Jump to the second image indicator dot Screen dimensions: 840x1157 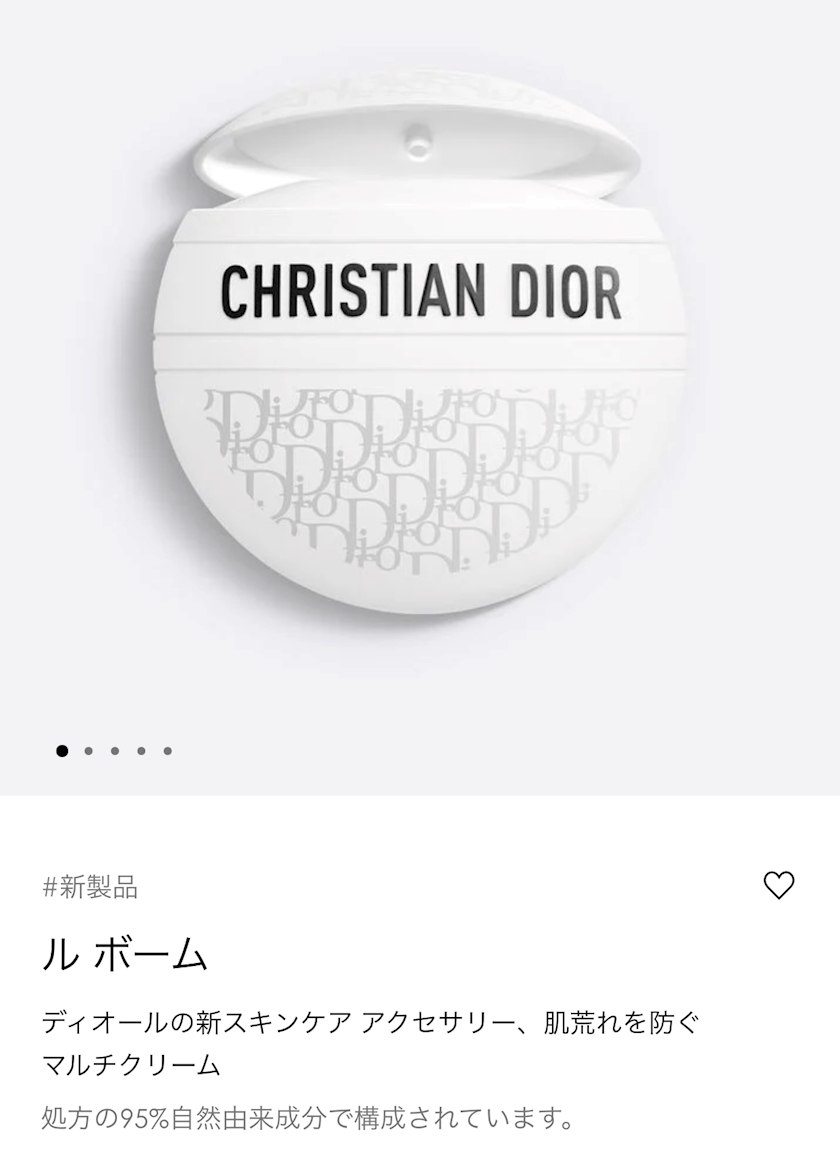(89, 751)
